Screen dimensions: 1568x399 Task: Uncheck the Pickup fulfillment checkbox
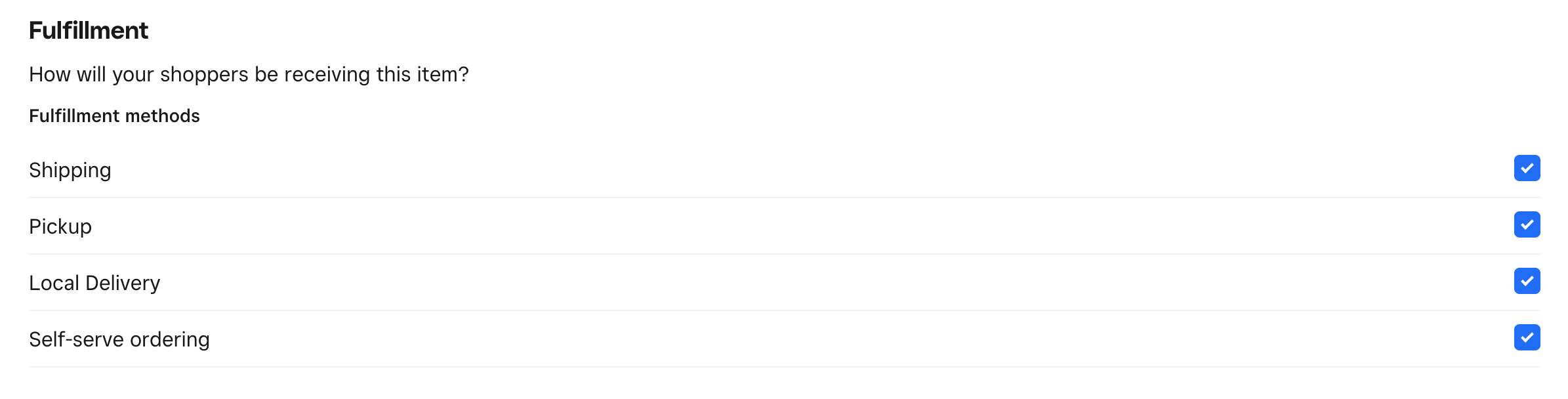pos(1527,224)
